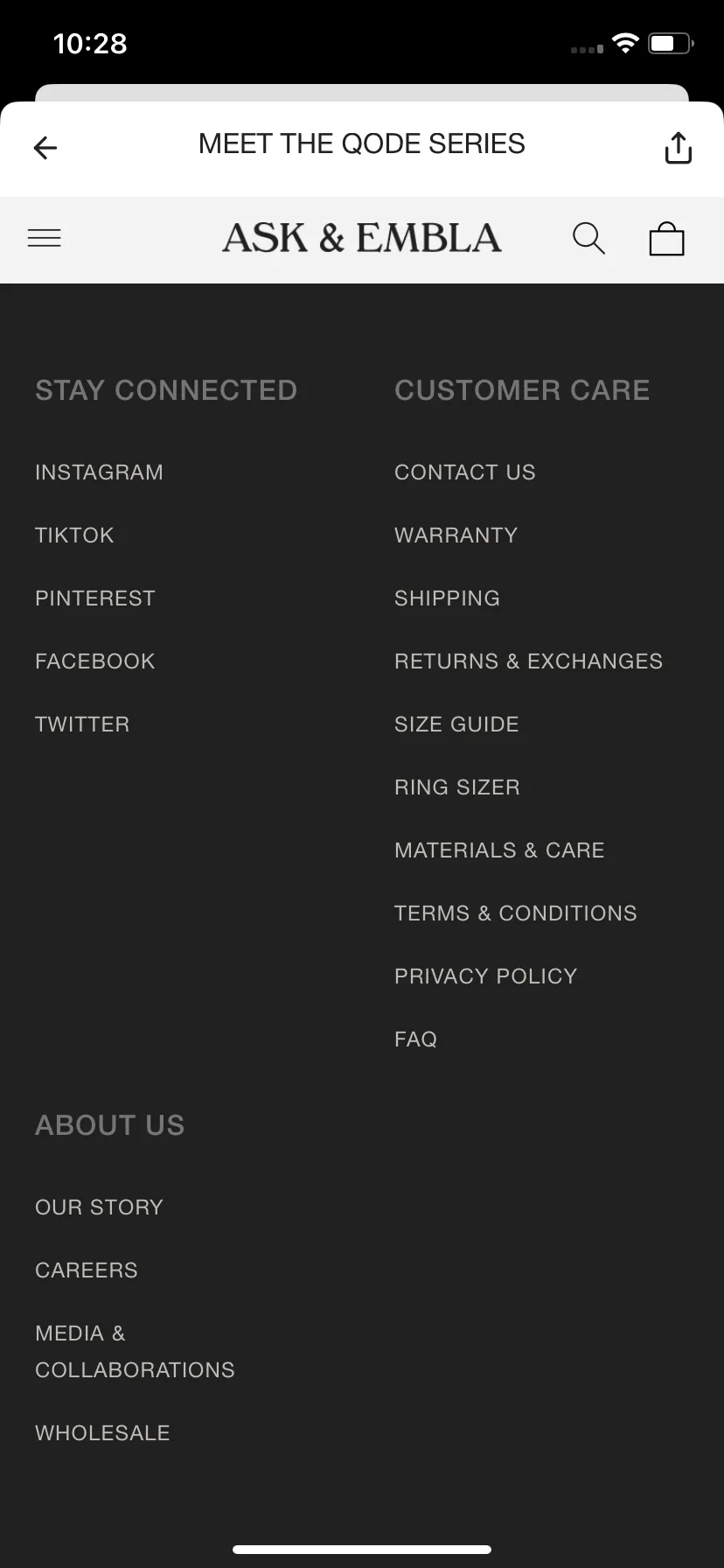Read Materials & Care
724x1568 pixels.
[x=499, y=850]
